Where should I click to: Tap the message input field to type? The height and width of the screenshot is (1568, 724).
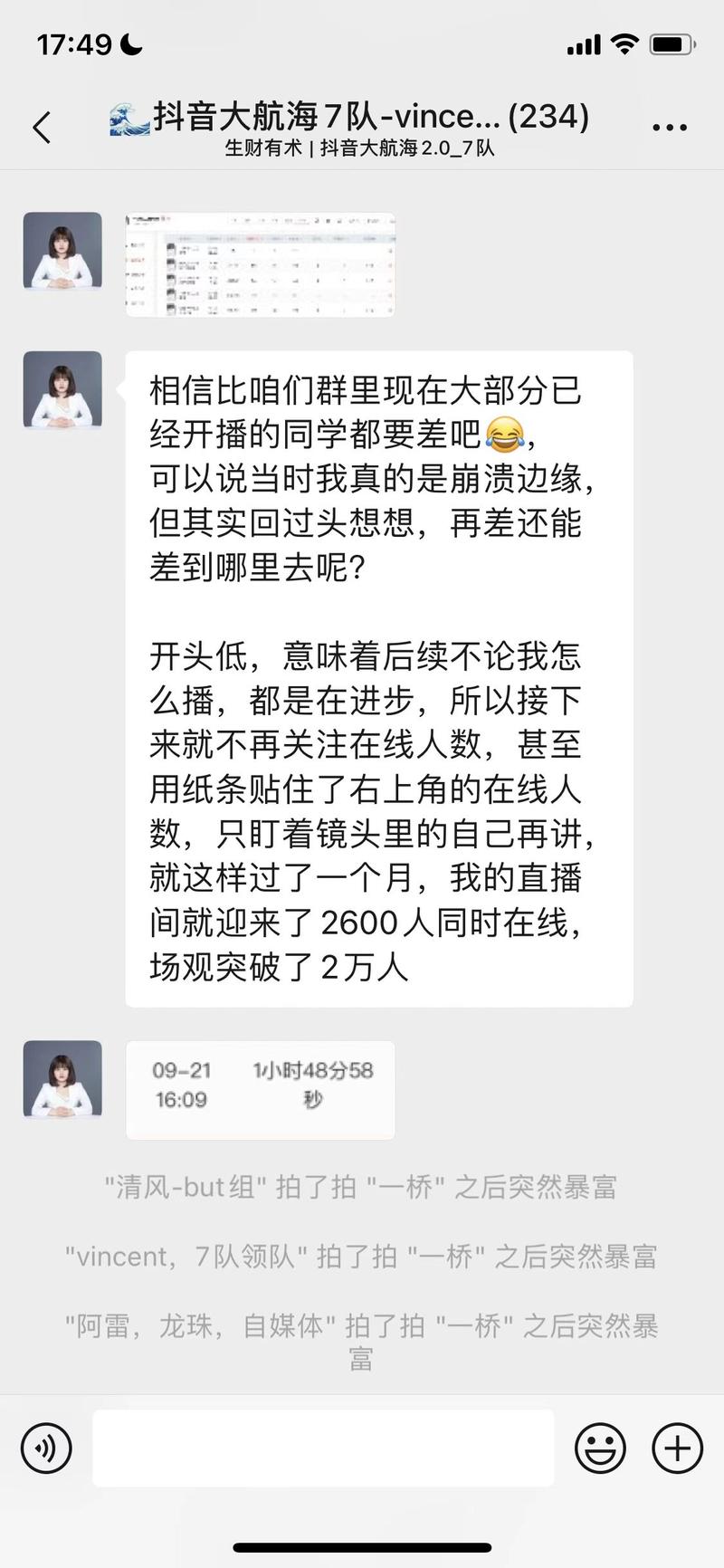pyautogui.click(x=323, y=1448)
